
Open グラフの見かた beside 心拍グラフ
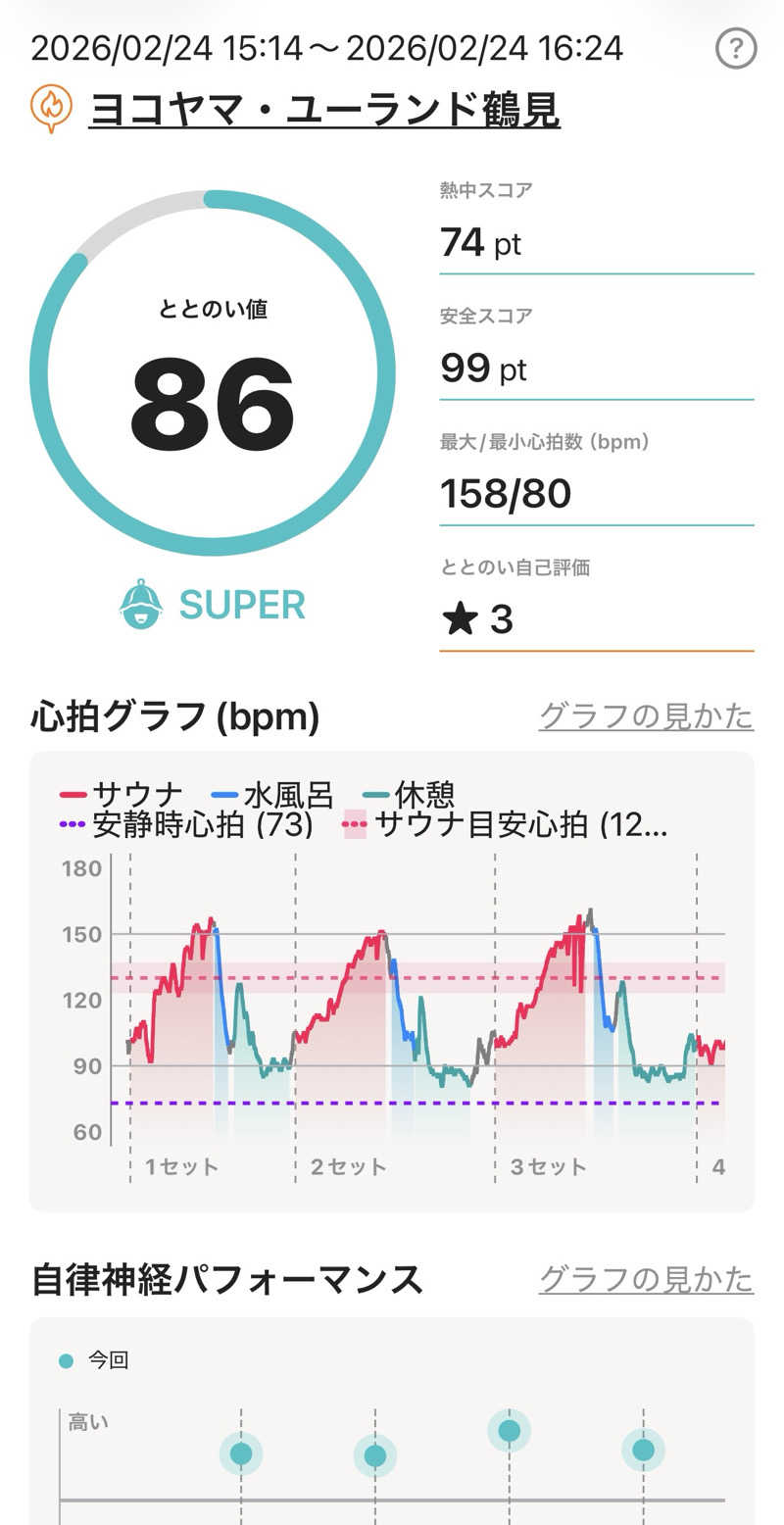[x=646, y=716]
